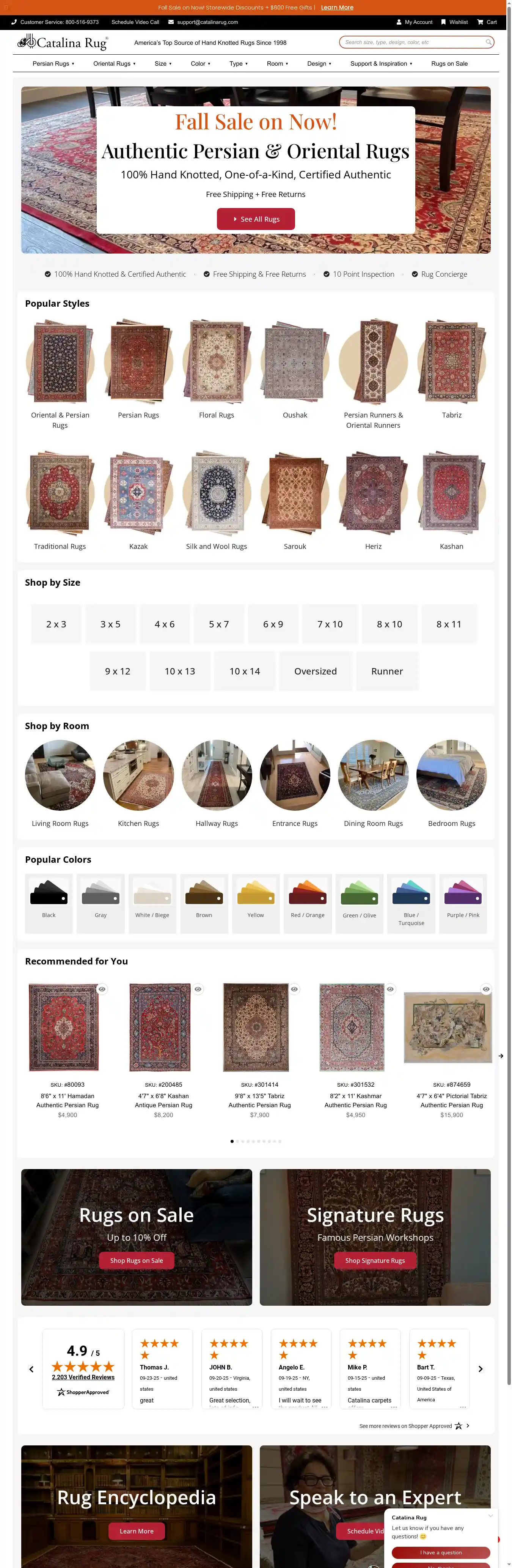Show next customer reviews with right arrow
The height and width of the screenshot is (1568, 512).
pyautogui.click(x=481, y=1368)
